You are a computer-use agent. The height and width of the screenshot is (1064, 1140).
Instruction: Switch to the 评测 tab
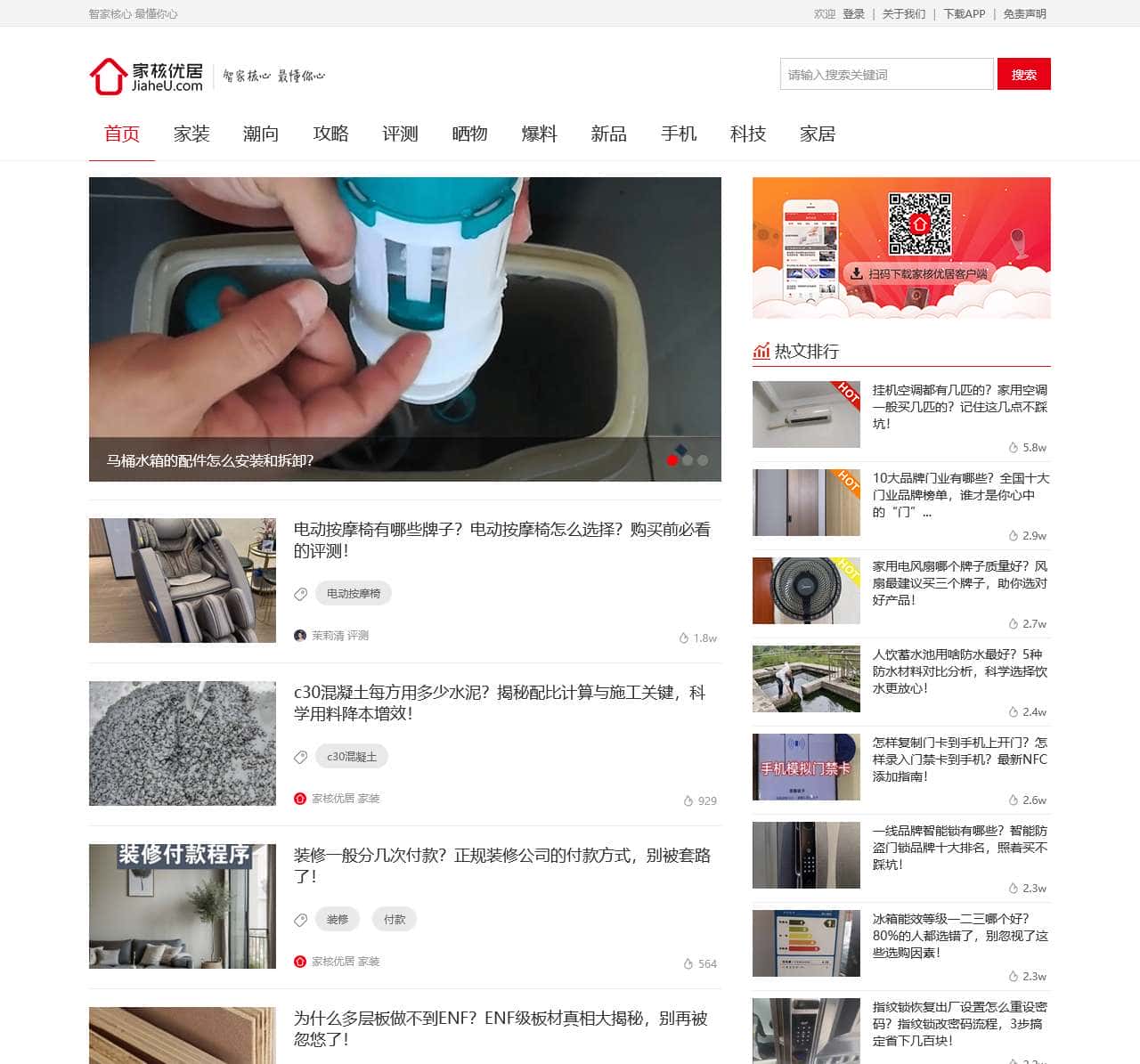pyautogui.click(x=400, y=134)
